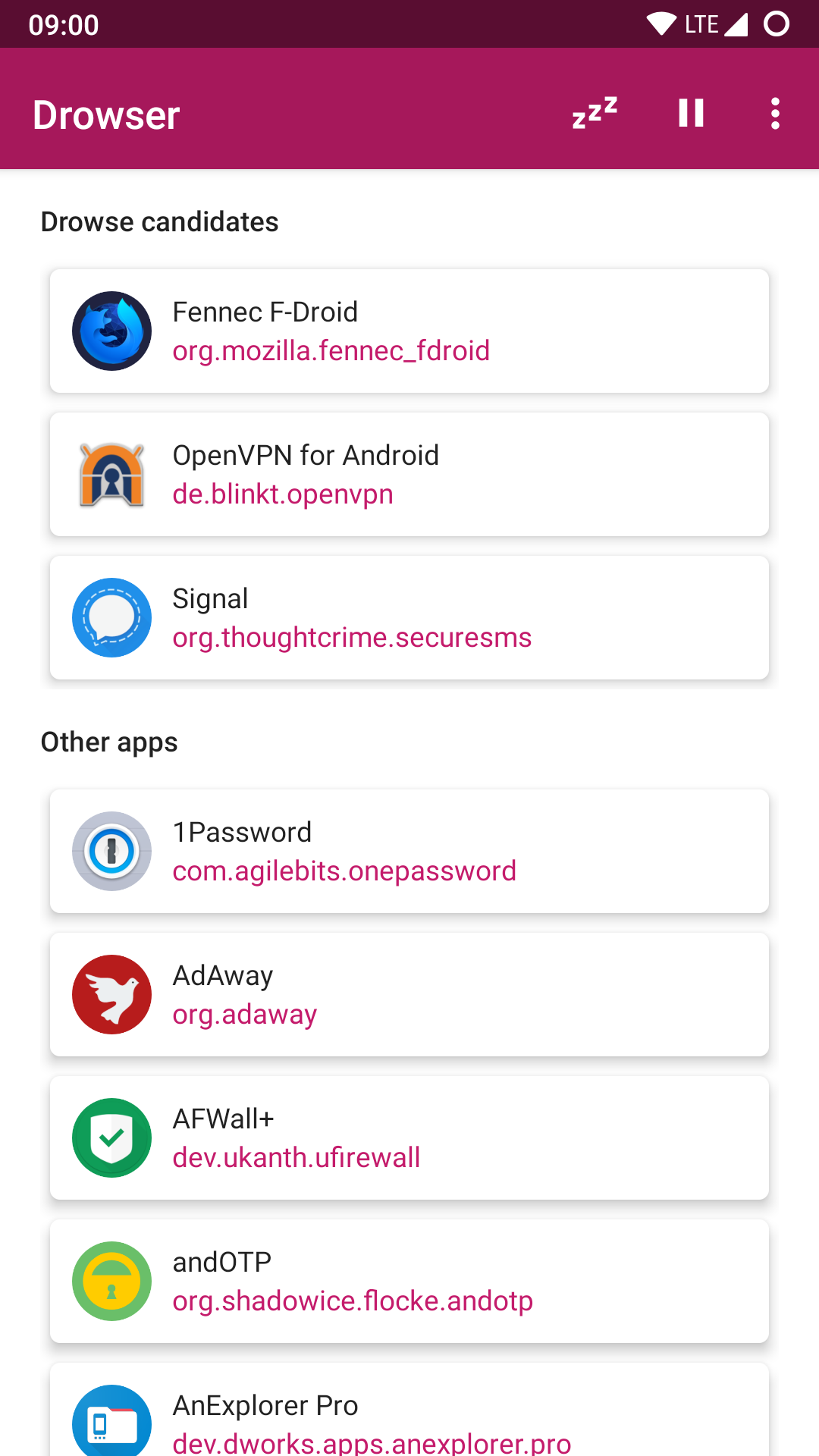Choose the Signal app card
This screenshot has width=819, height=1456.
pyautogui.click(x=409, y=617)
